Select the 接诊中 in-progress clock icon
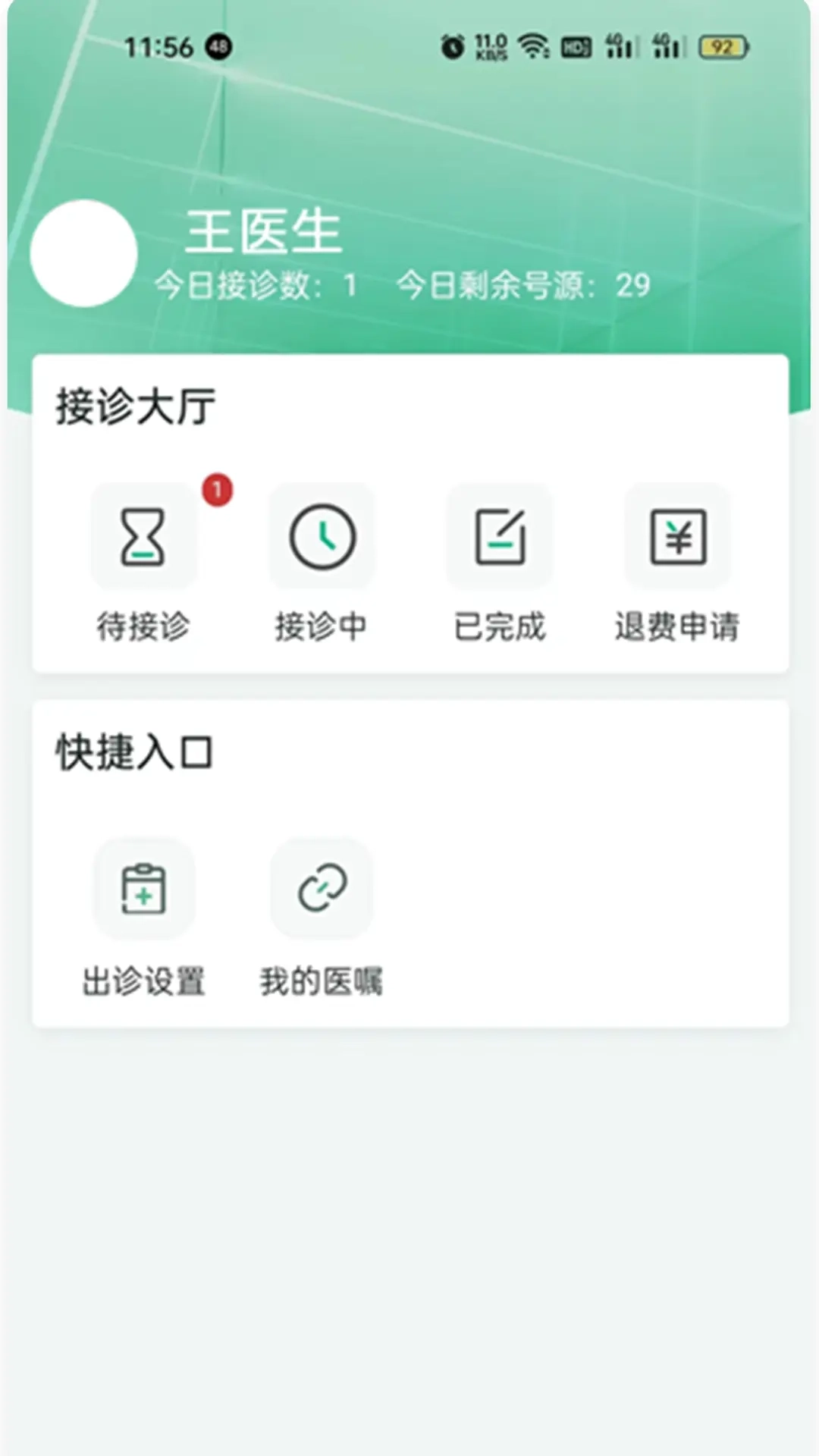 [x=322, y=535]
